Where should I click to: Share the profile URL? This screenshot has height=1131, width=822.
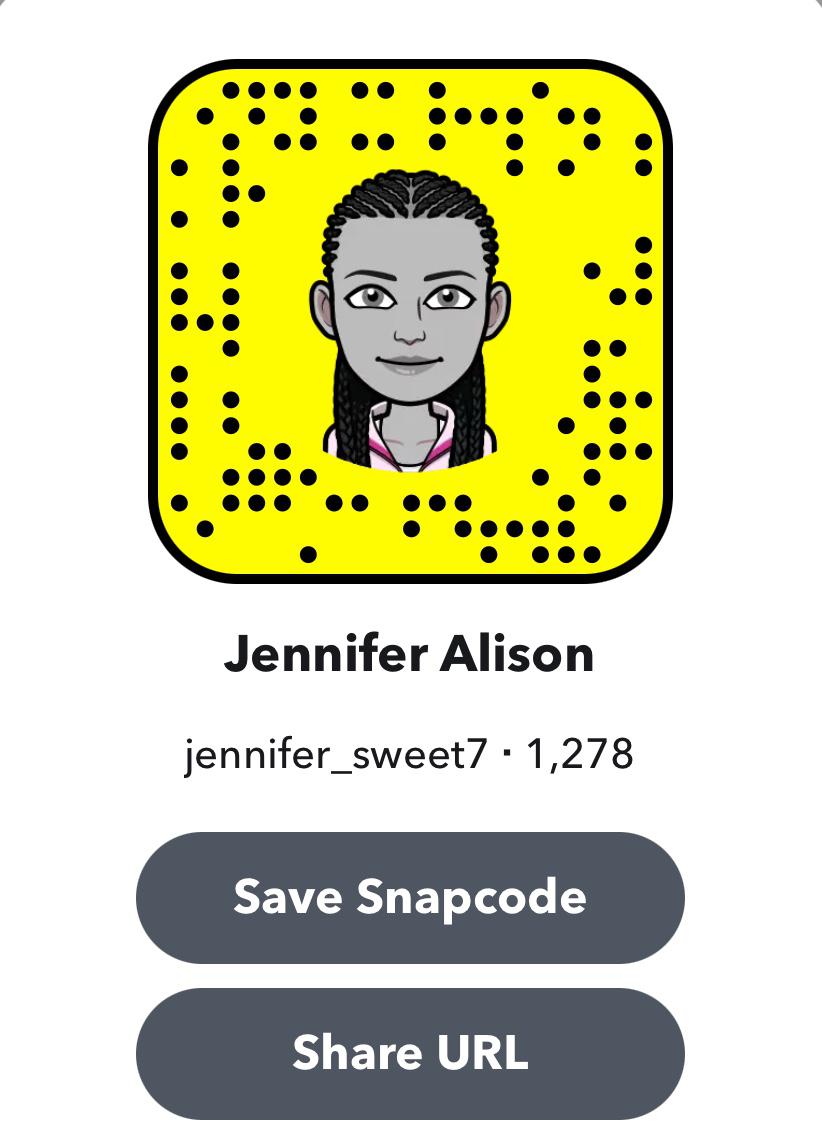pyautogui.click(x=410, y=1053)
